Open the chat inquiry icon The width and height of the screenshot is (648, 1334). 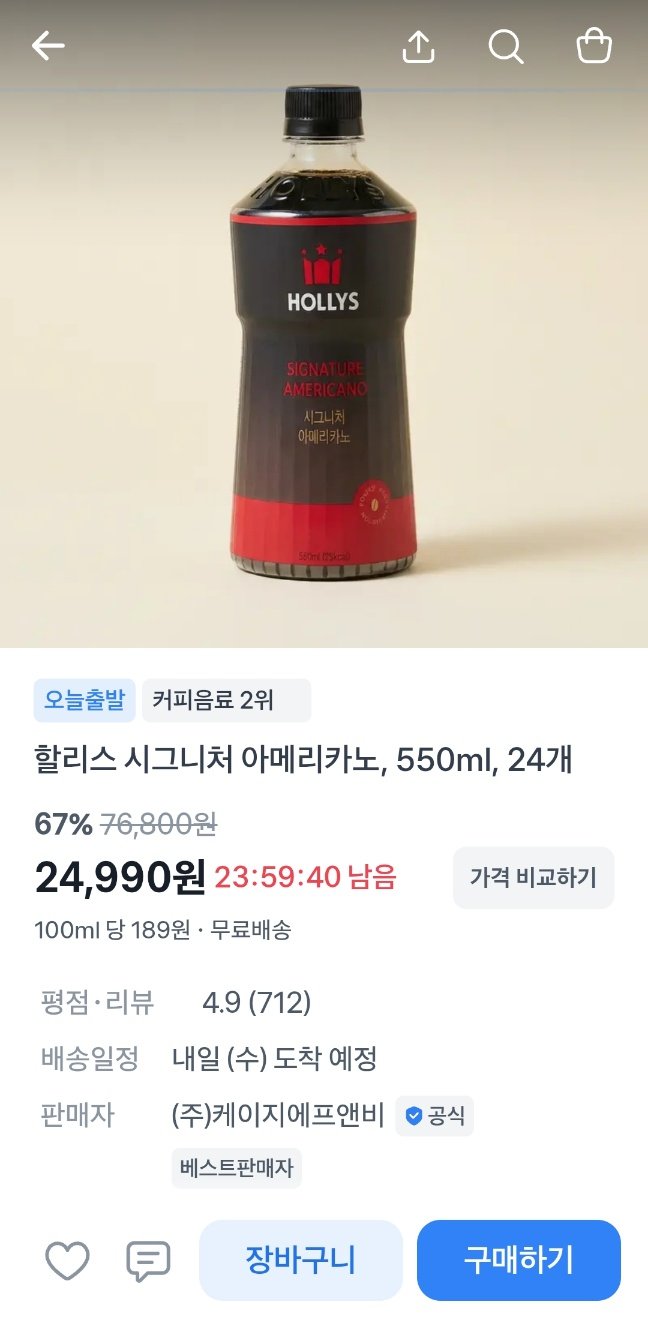coord(148,1261)
